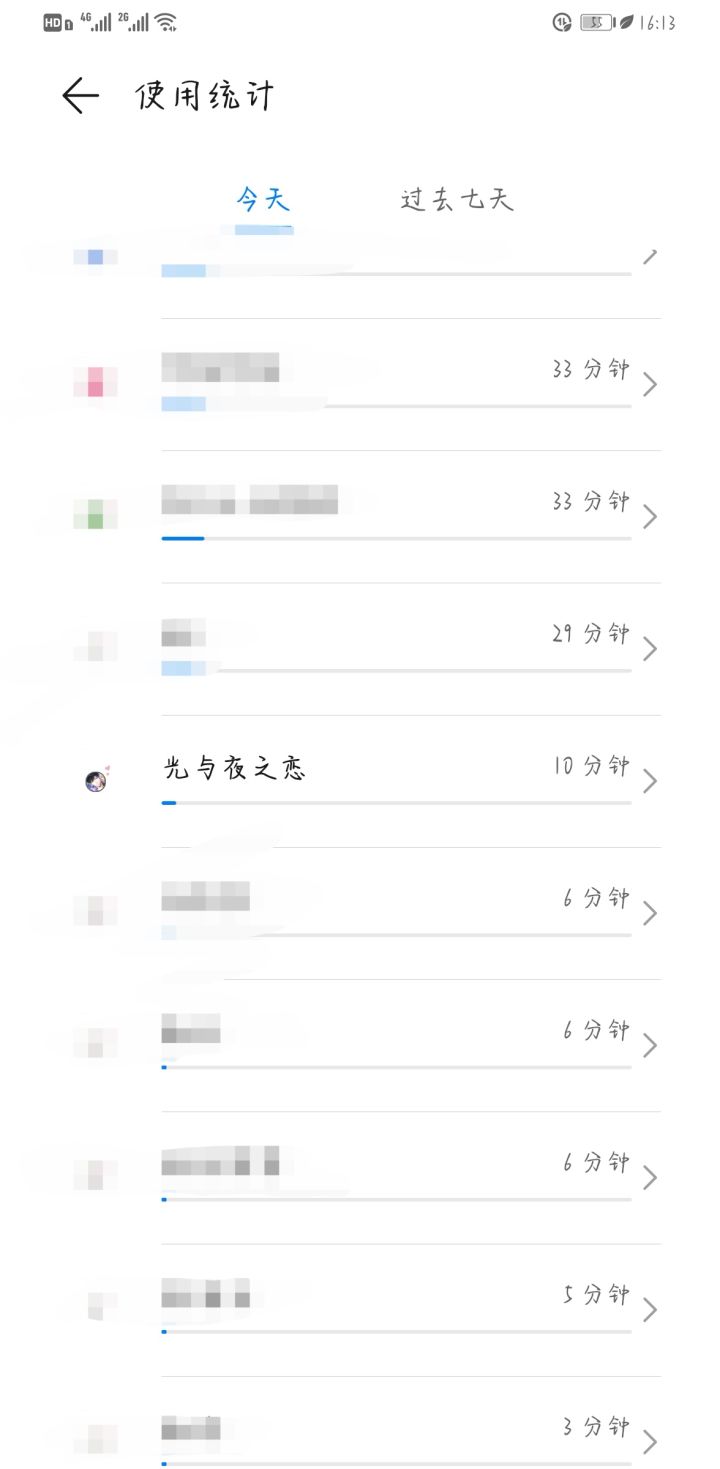Screen dimensions: 720x1469
Task: Switch to the 过去七天 tab
Action: [x=457, y=199]
